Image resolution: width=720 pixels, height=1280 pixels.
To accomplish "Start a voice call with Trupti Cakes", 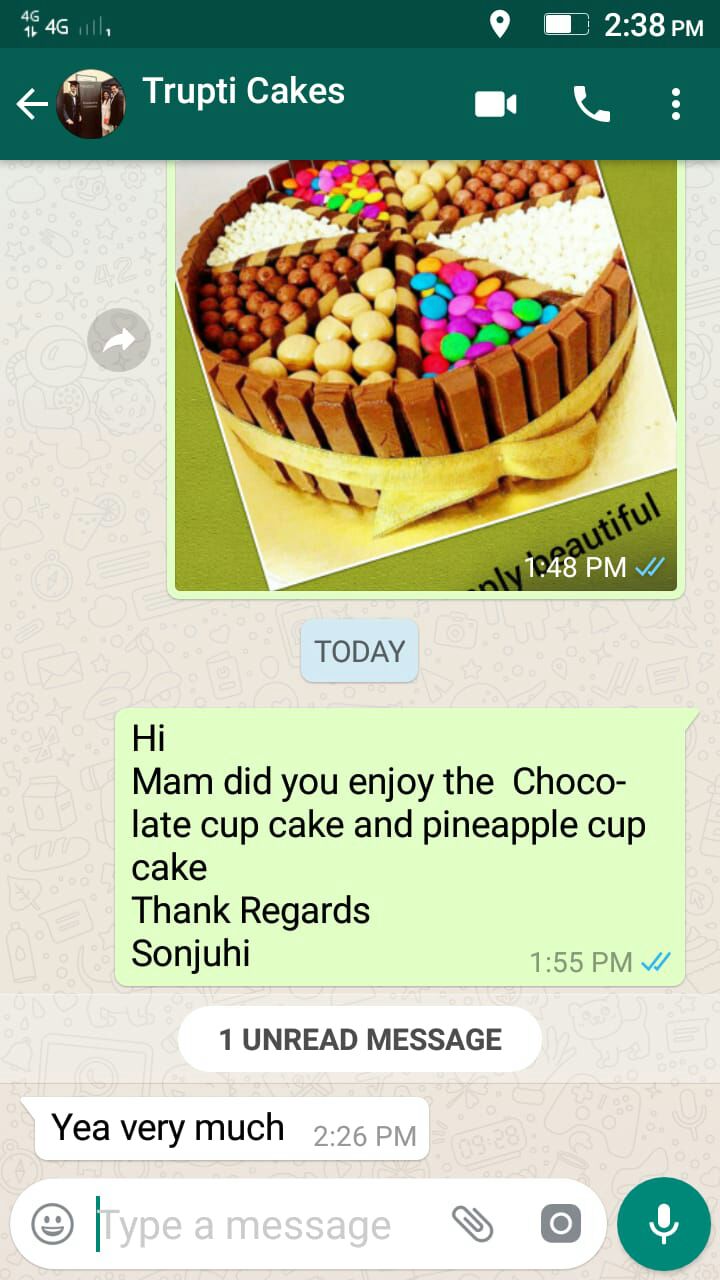I will pos(590,104).
